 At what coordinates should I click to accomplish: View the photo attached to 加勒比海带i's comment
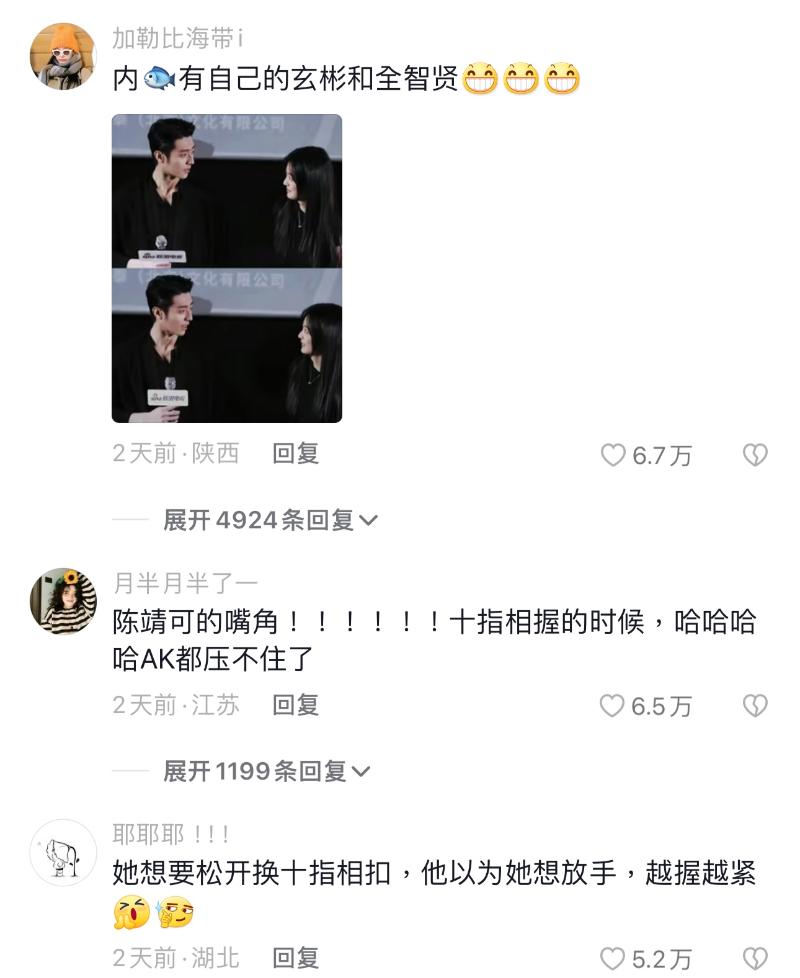227,268
